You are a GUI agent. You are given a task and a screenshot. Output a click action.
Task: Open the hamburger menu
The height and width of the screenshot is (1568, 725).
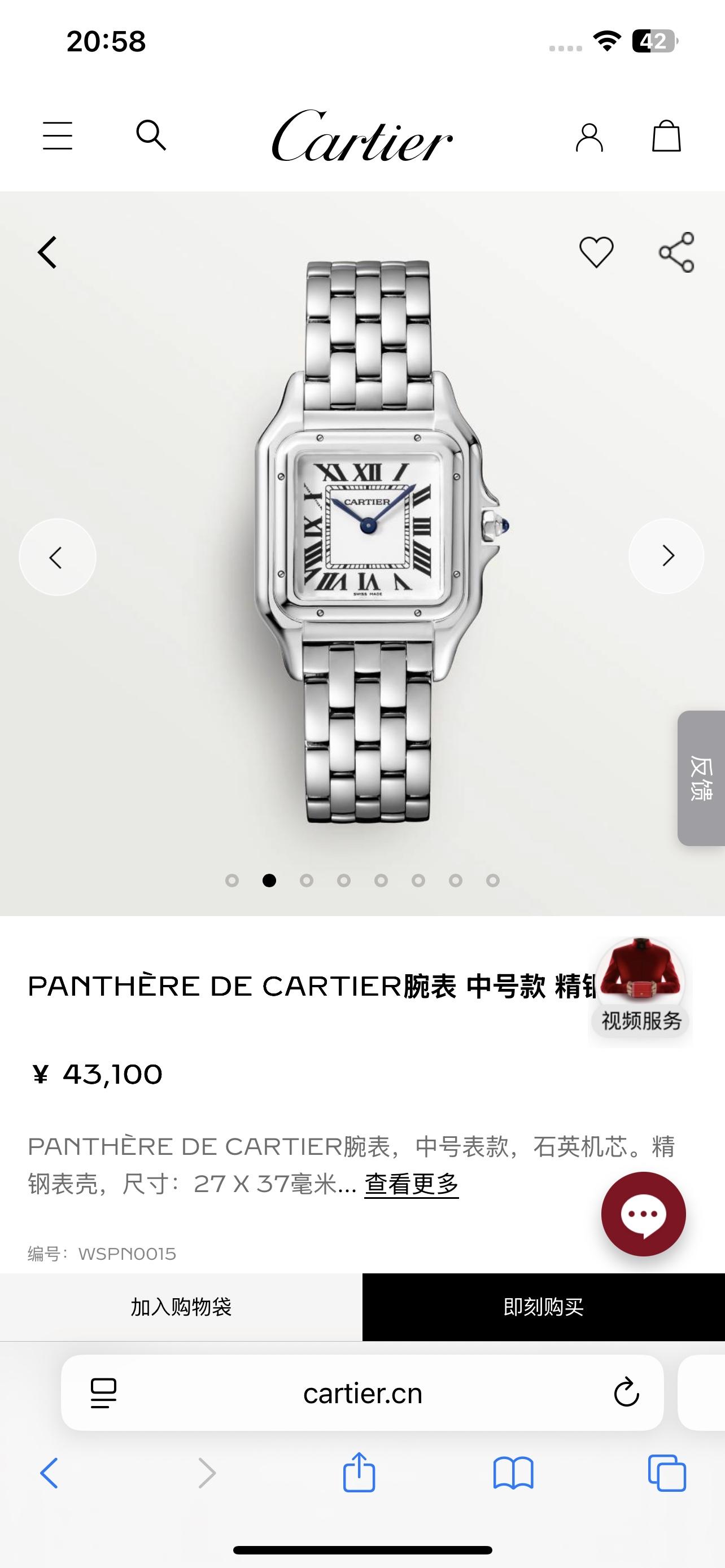(x=58, y=135)
